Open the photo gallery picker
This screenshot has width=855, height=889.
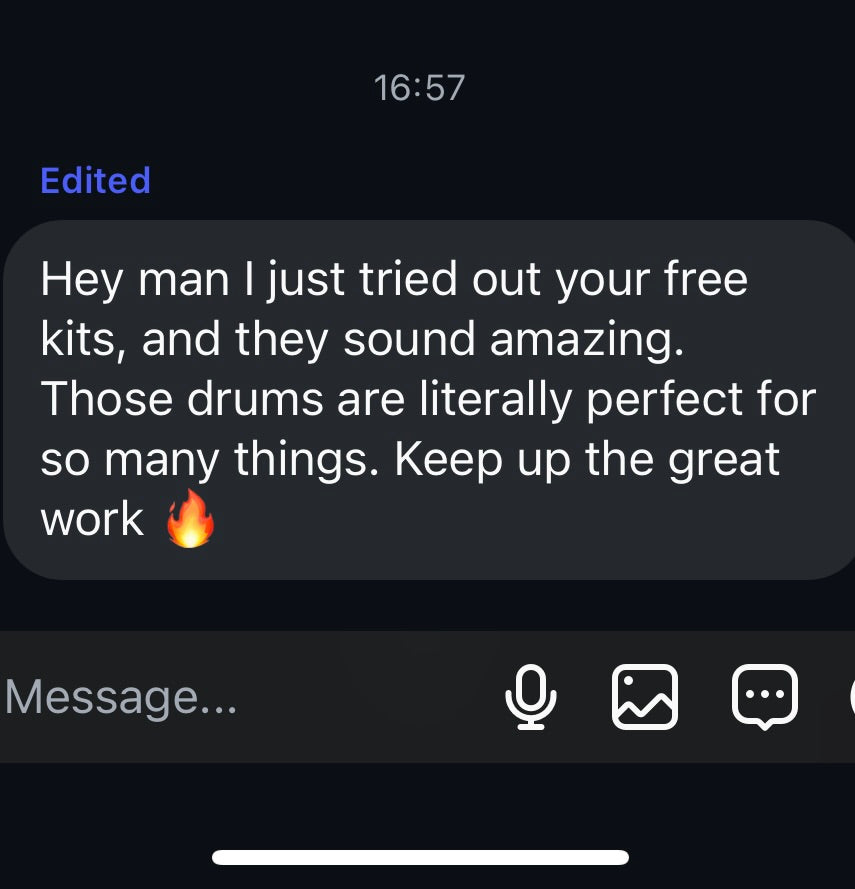[644, 697]
